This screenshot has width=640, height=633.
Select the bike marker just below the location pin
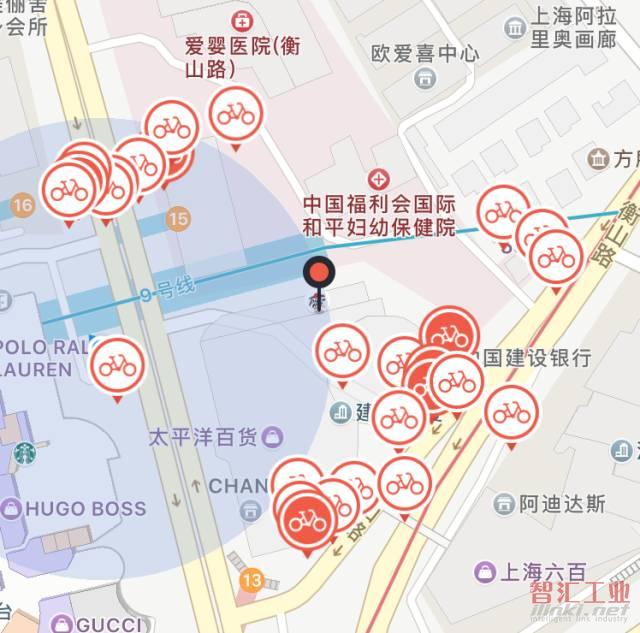pyautogui.click(x=342, y=350)
